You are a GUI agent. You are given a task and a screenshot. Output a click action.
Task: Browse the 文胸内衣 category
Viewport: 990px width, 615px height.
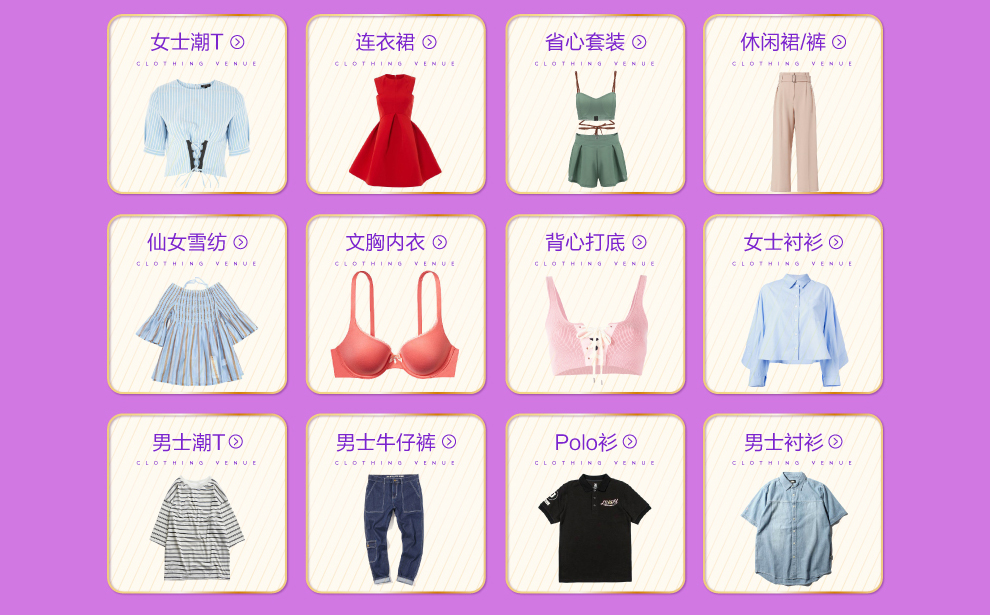pos(396,304)
